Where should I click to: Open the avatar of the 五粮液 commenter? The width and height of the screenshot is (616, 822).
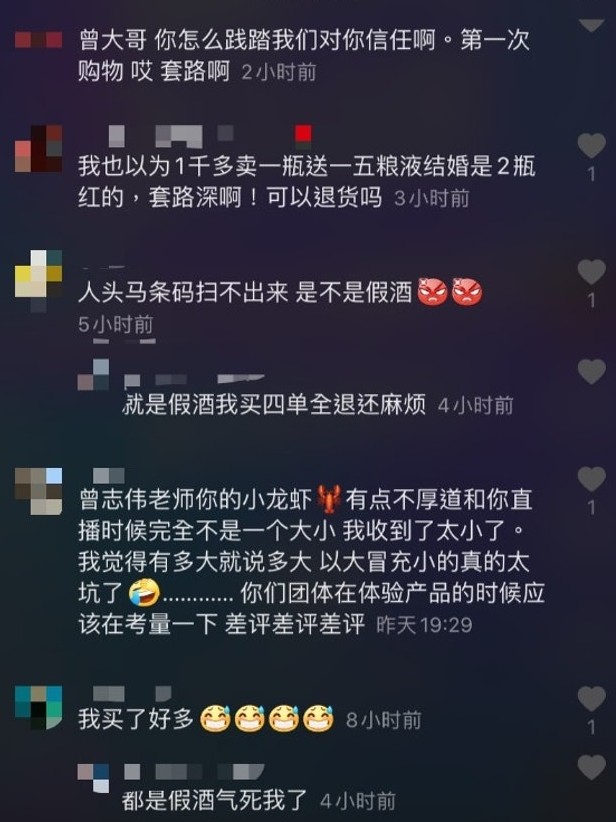click(x=38, y=148)
